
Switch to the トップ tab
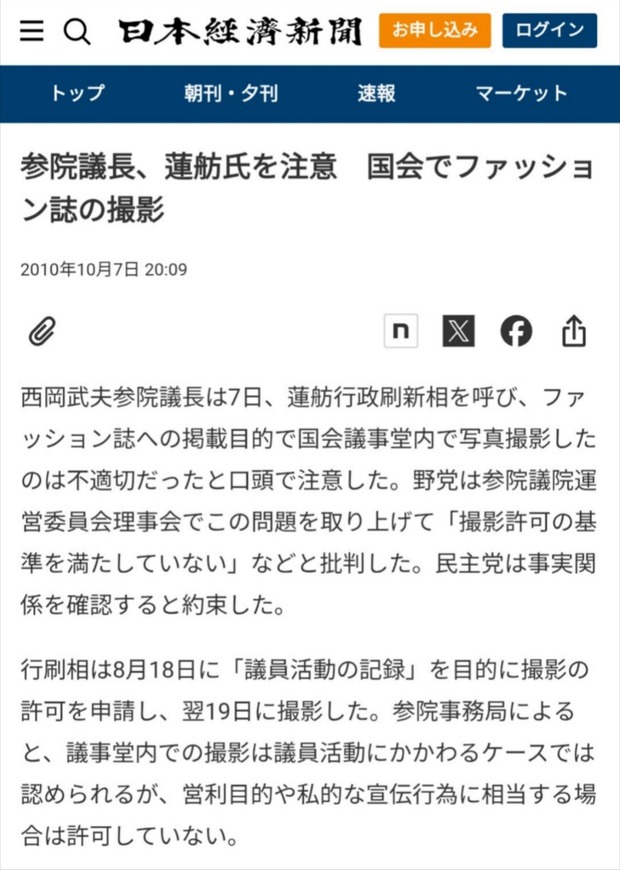click(77, 93)
